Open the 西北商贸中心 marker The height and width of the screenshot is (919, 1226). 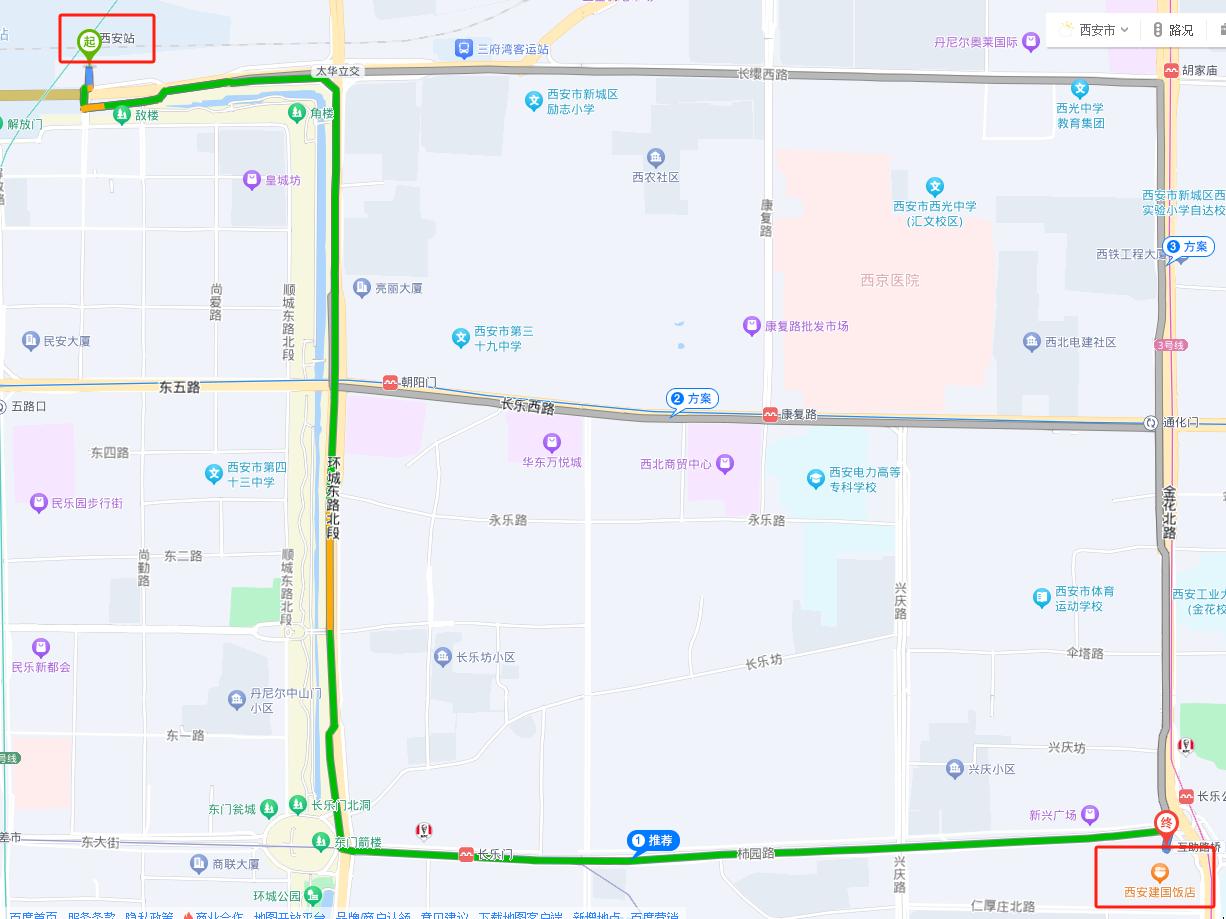(x=725, y=463)
